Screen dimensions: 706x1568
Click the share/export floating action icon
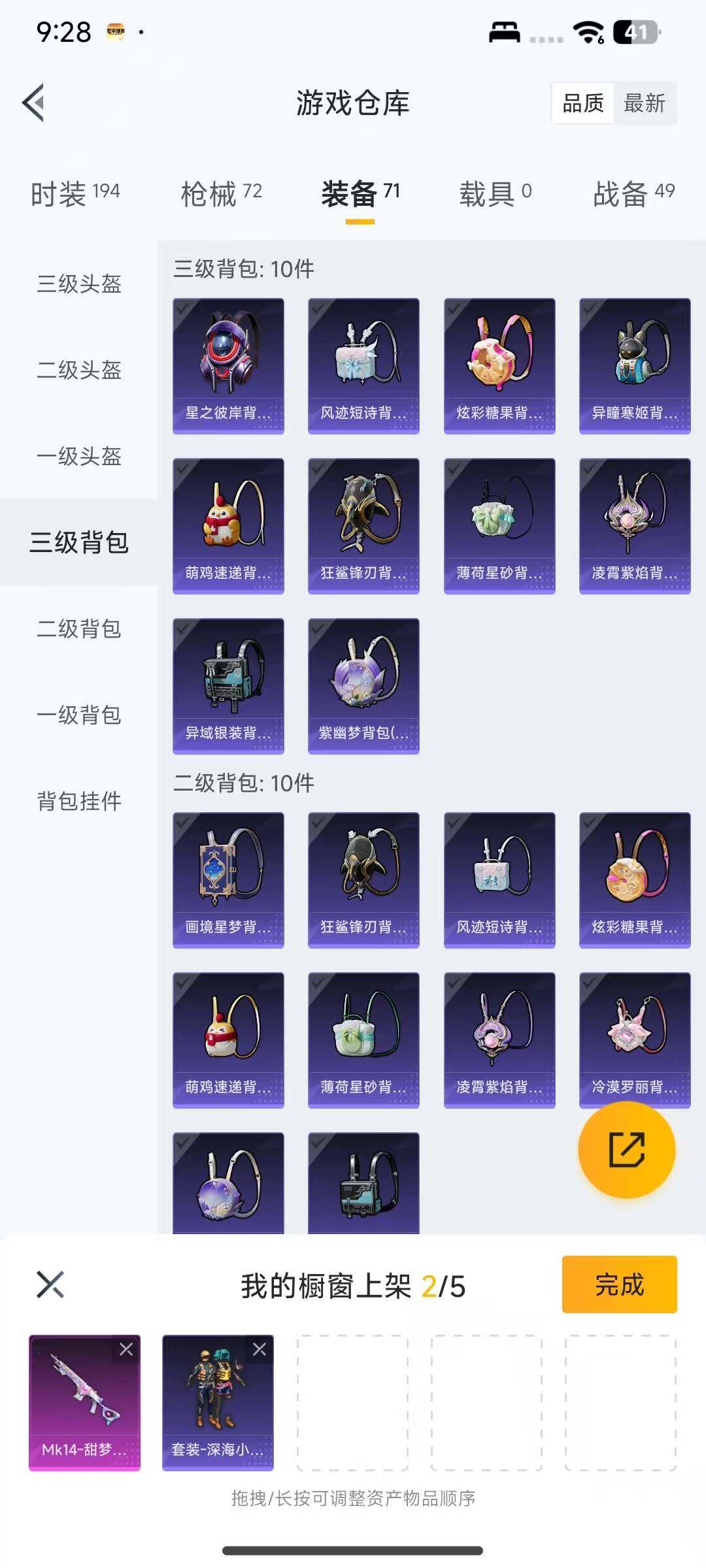pyautogui.click(x=626, y=1151)
